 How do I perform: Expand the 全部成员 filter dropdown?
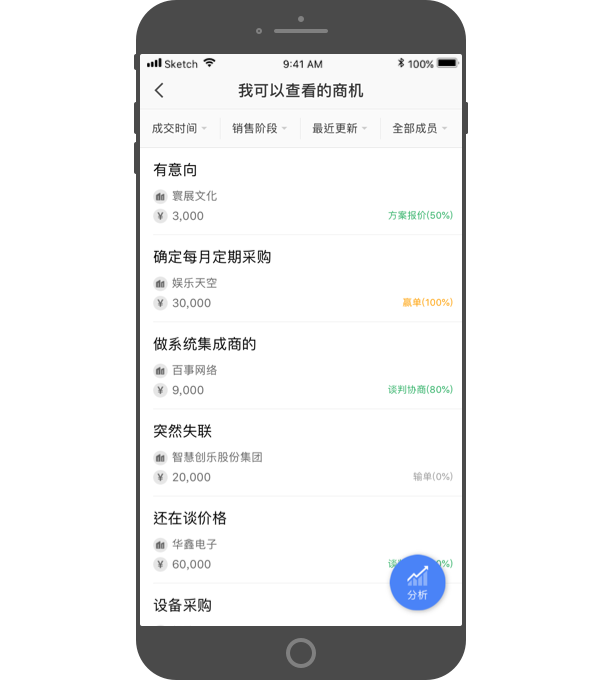(x=419, y=128)
